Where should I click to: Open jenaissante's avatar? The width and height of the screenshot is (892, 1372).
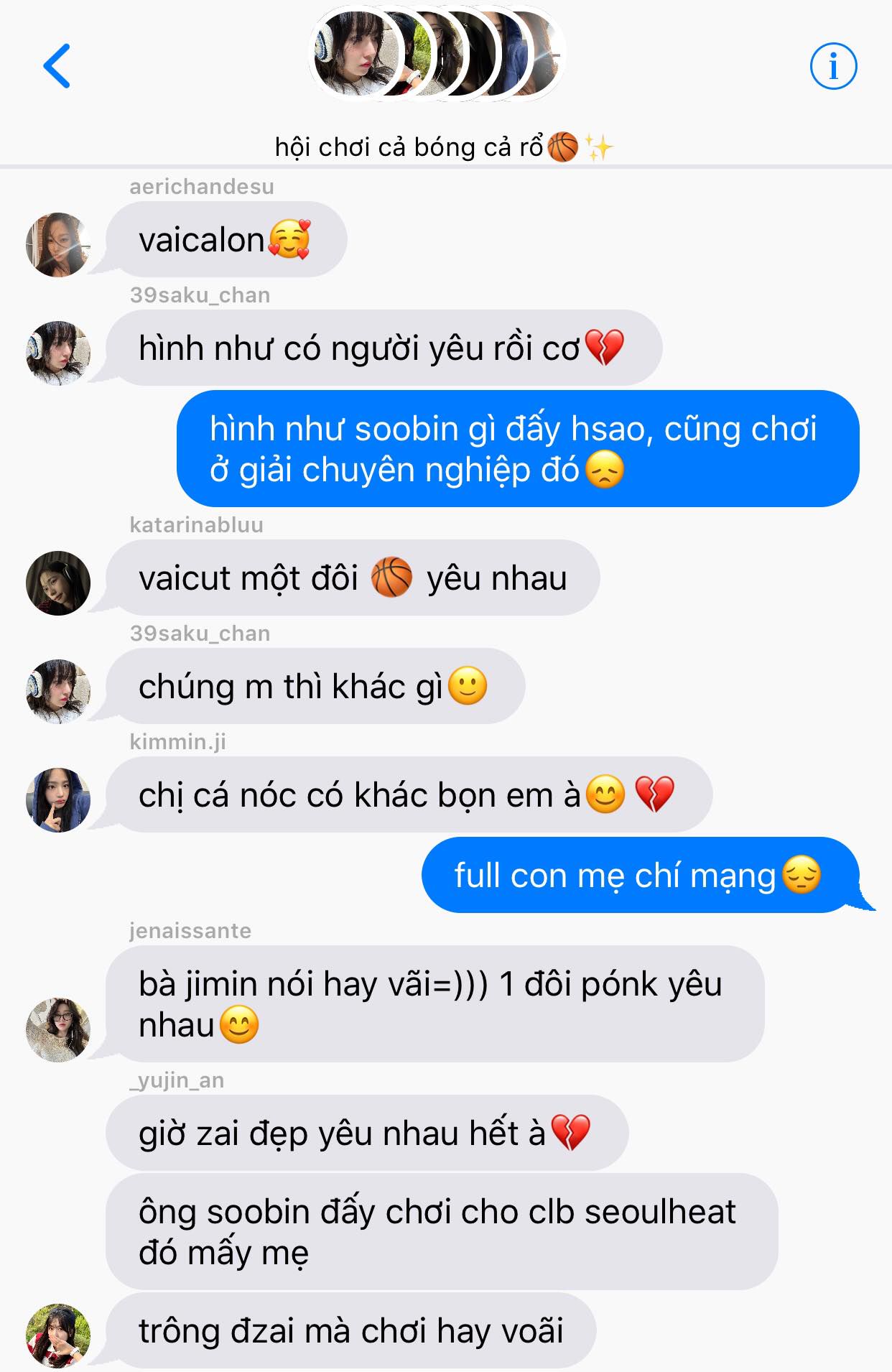click(57, 1029)
